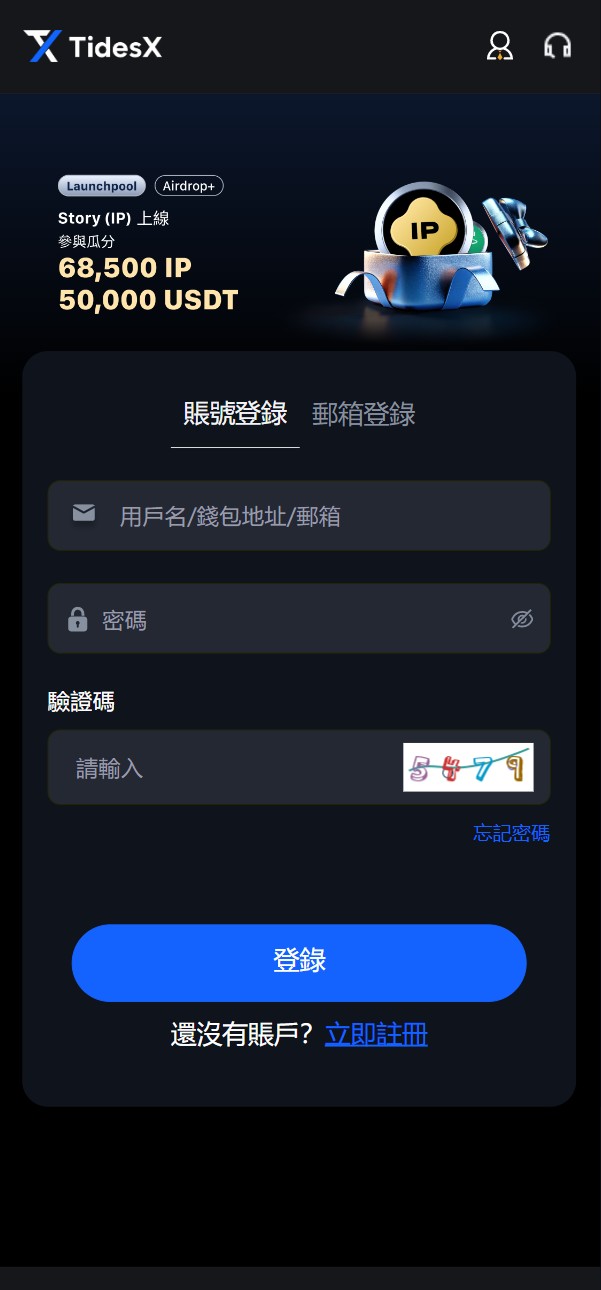Image resolution: width=601 pixels, height=1290 pixels.
Task: Tap the TidesX logo to go home
Action: 93,46
